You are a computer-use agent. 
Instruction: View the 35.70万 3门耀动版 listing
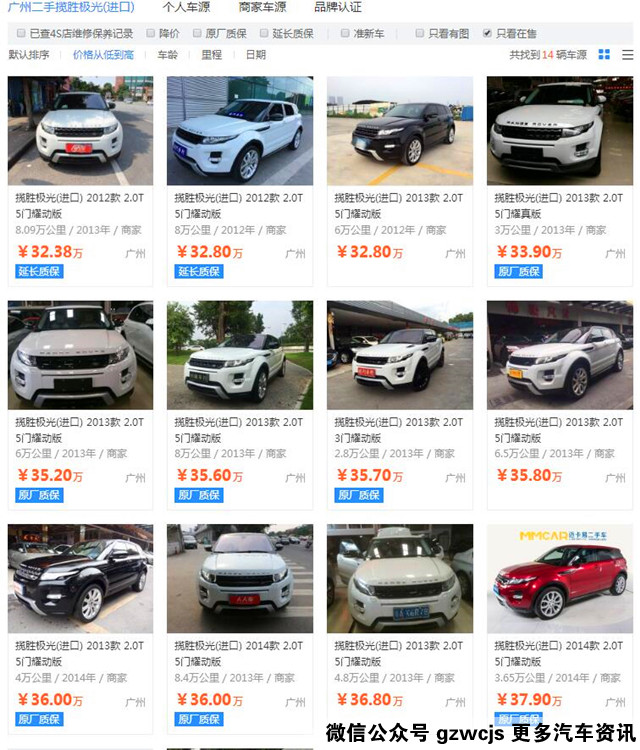coord(399,355)
